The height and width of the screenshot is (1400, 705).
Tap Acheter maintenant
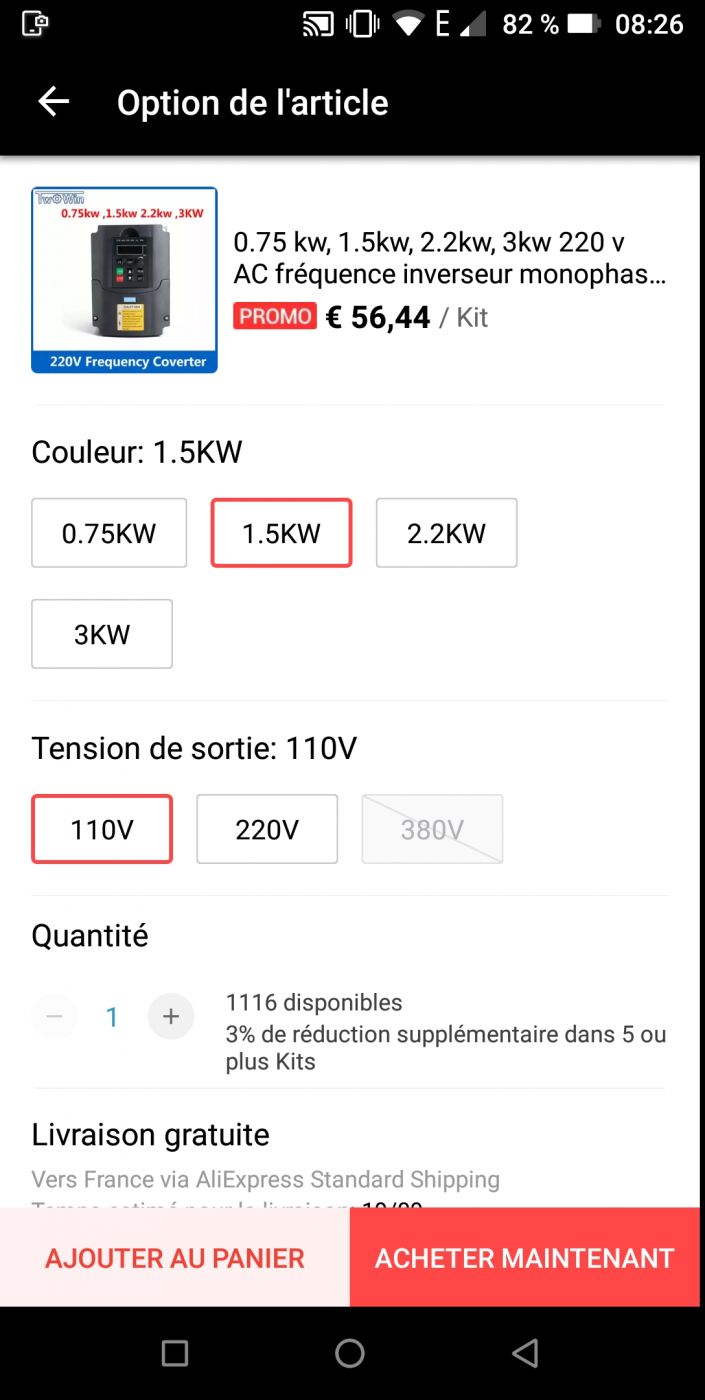[x=525, y=1257]
